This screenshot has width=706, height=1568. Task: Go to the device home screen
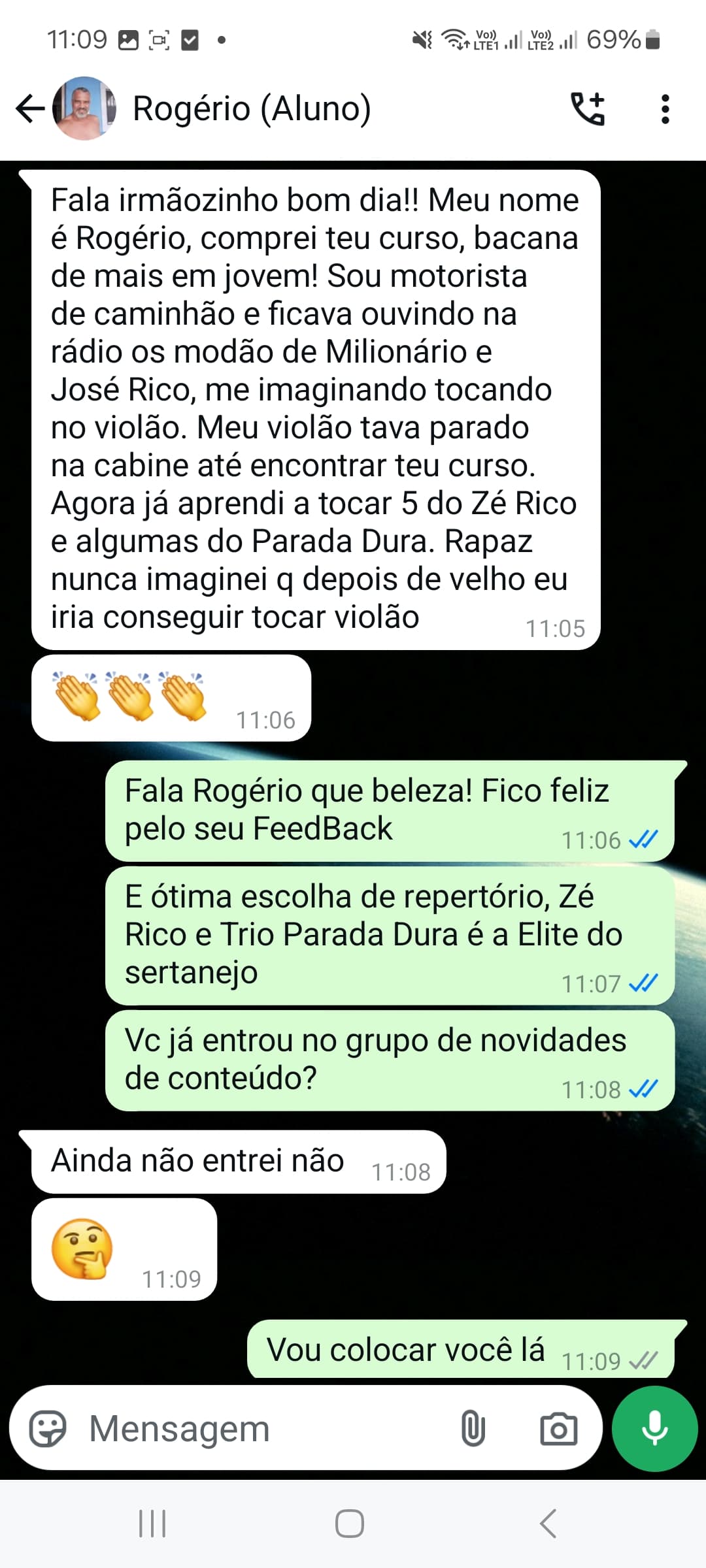click(350, 1524)
